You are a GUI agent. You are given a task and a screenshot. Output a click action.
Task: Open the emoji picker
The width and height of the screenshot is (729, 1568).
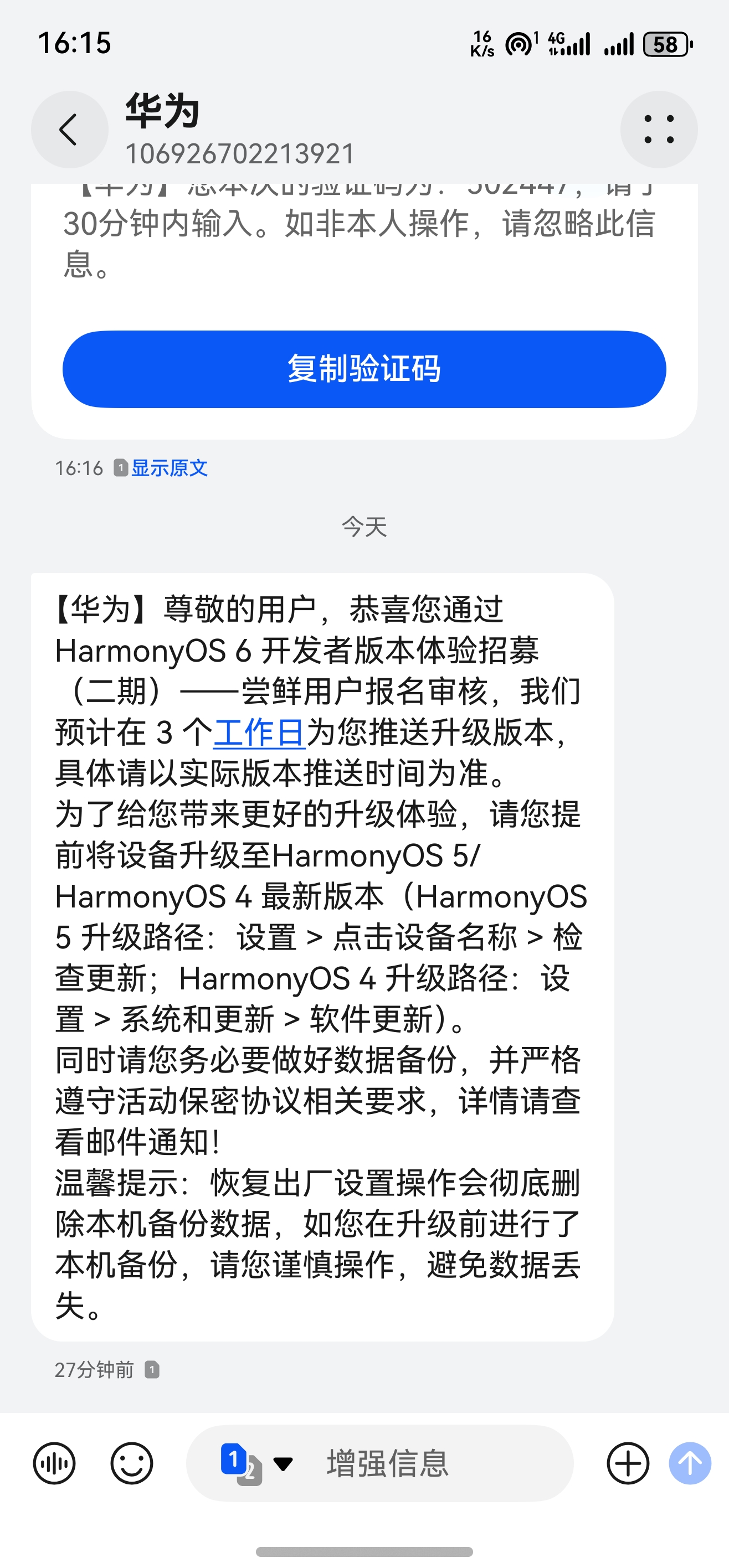[x=131, y=1463]
